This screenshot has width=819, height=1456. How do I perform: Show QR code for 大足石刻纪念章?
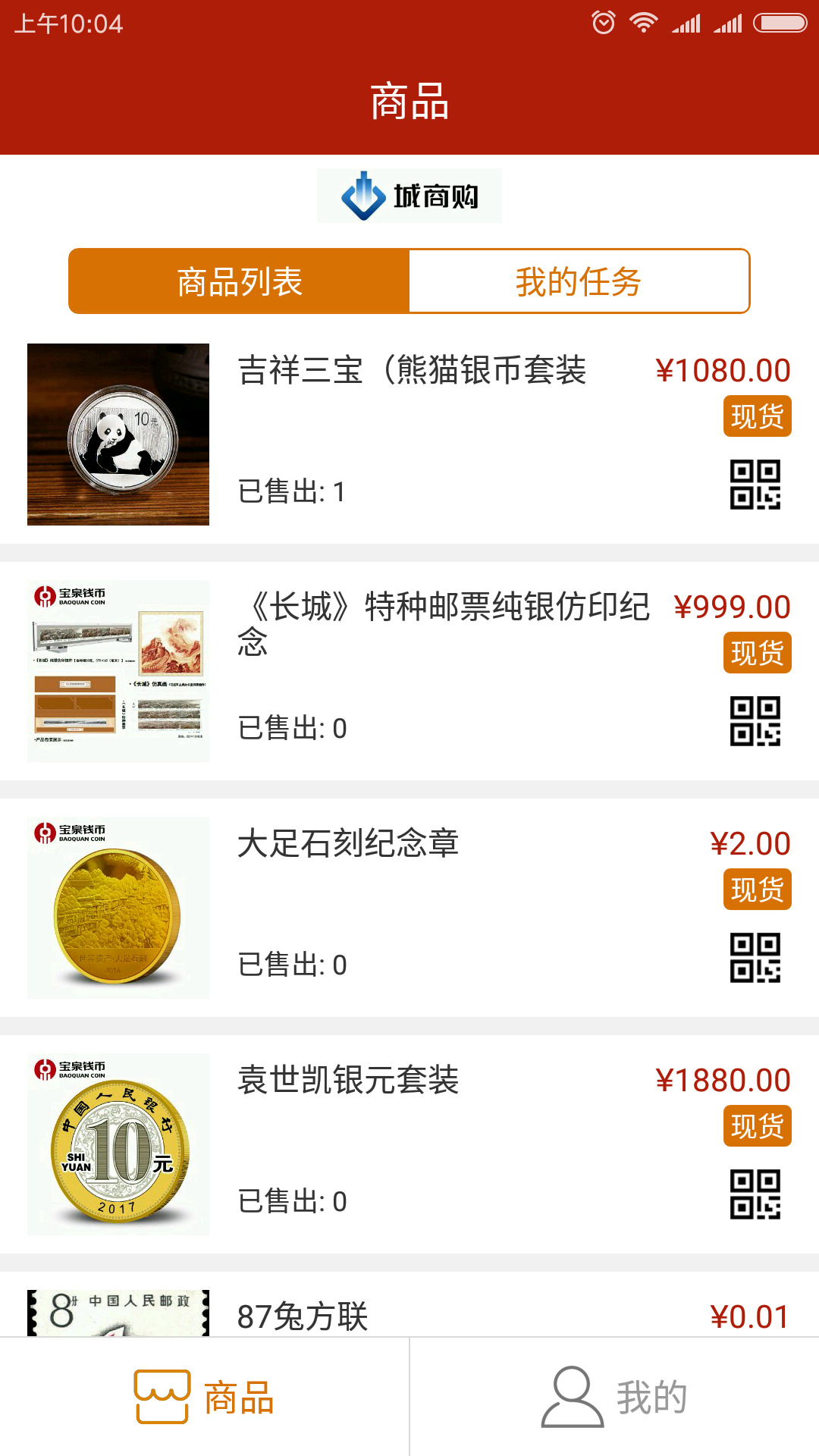(755, 958)
